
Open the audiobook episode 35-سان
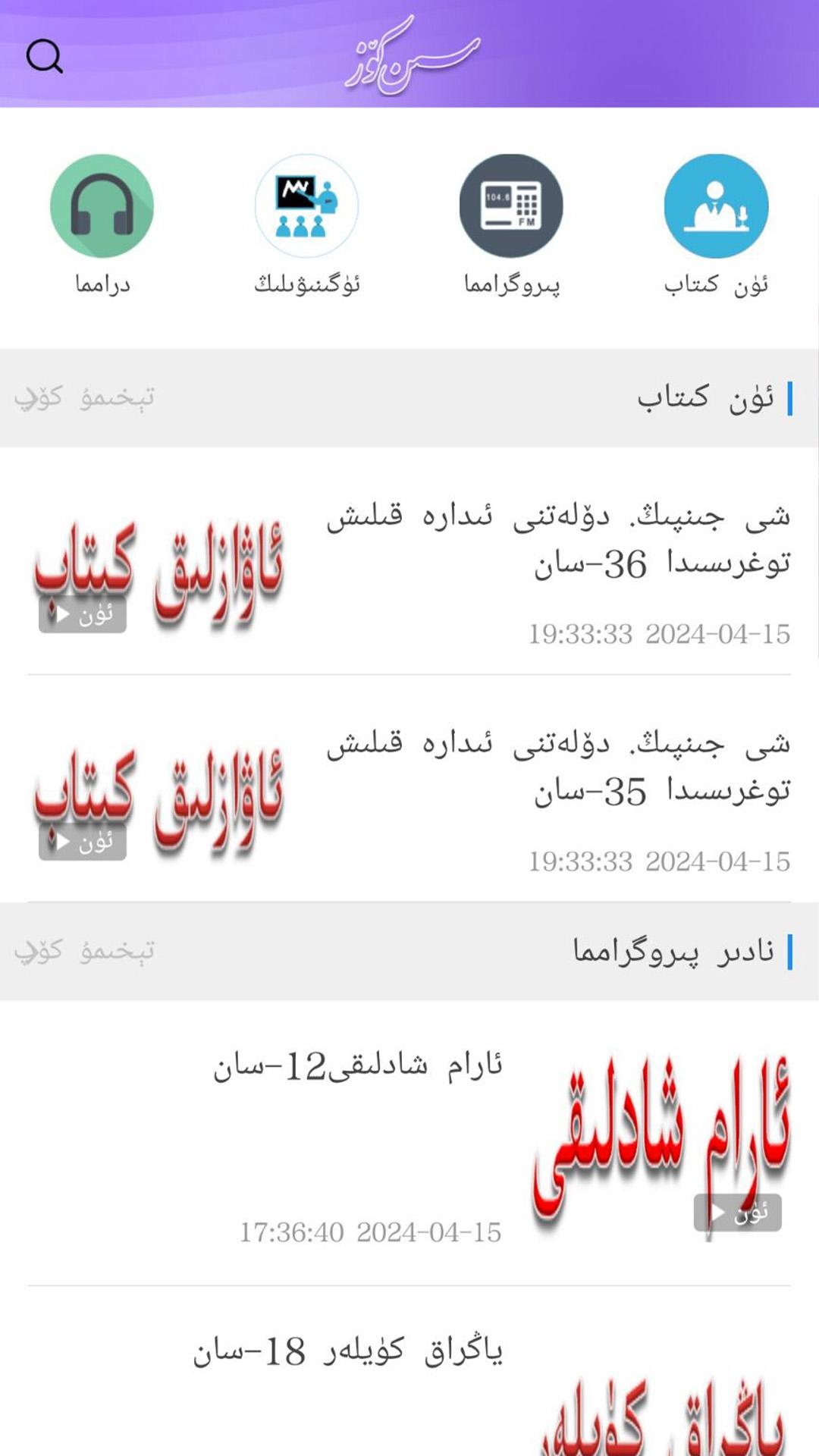pos(560,767)
